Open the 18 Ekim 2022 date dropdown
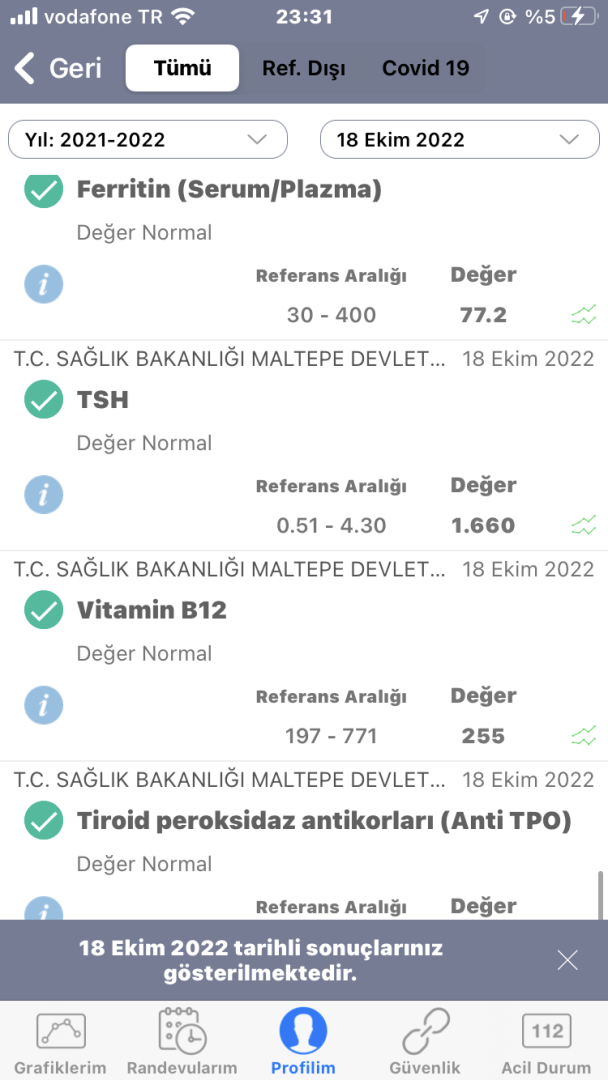The height and width of the screenshot is (1080, 608). [459, 140]
